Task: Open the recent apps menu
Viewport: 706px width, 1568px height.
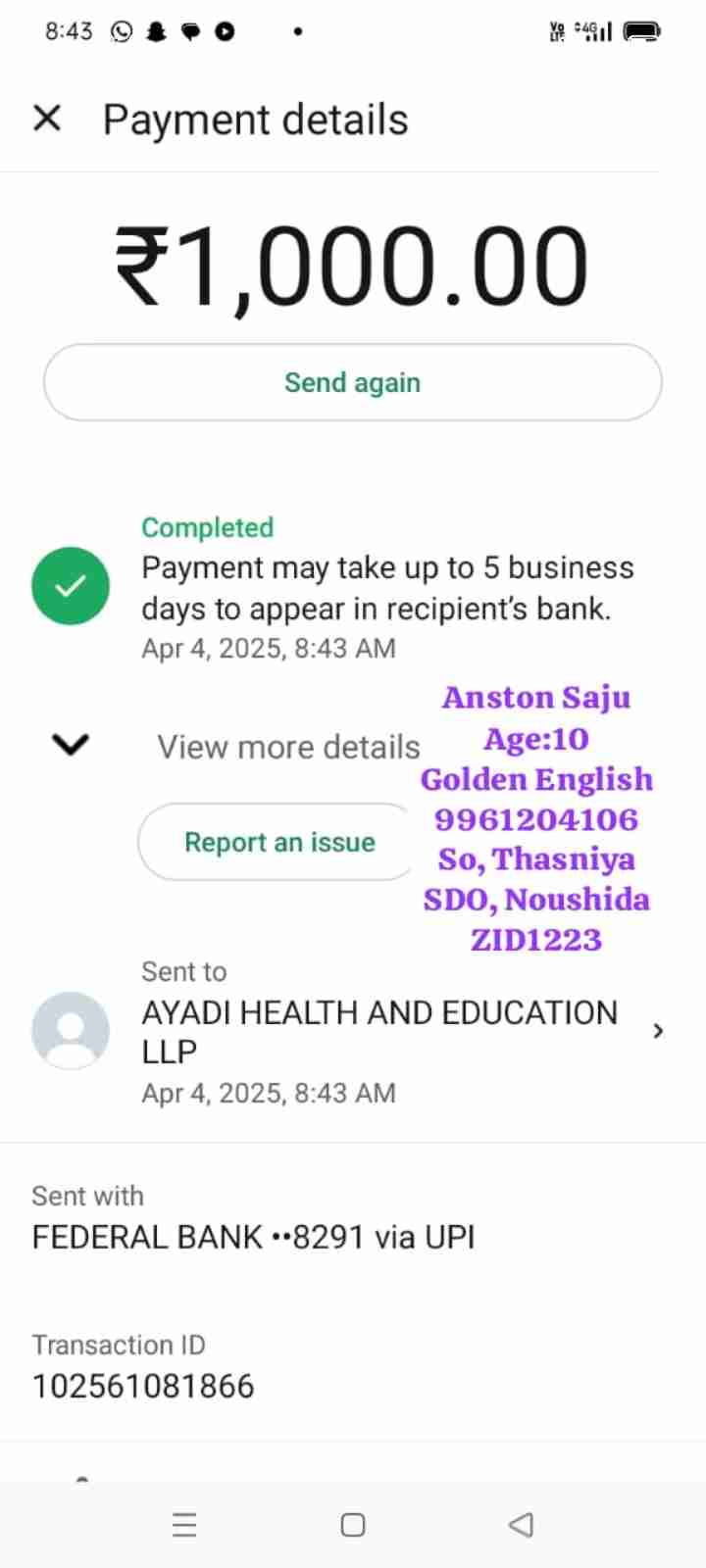Action: (x=184, y=1524)
